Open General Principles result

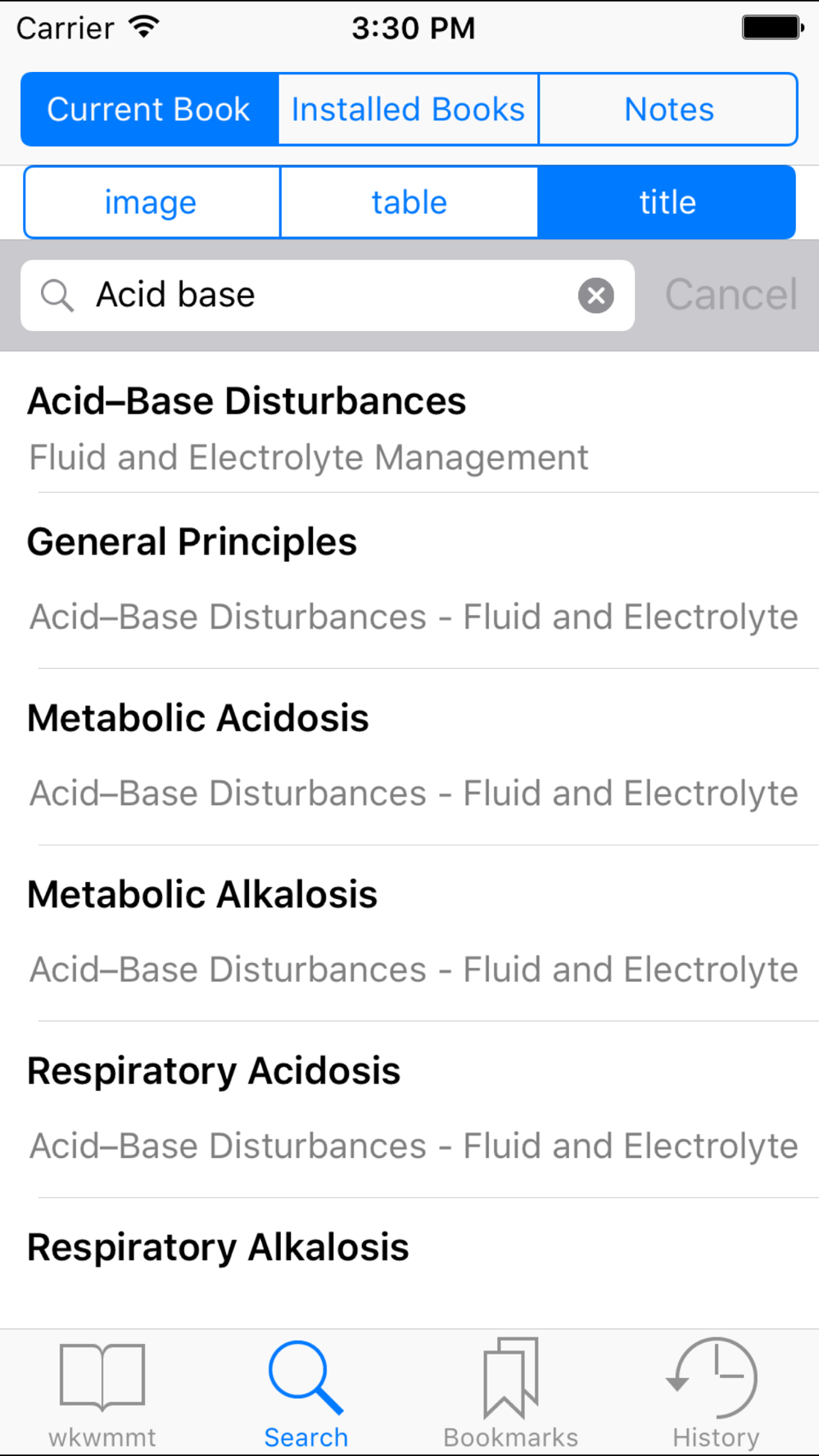(x=409, y=581)
